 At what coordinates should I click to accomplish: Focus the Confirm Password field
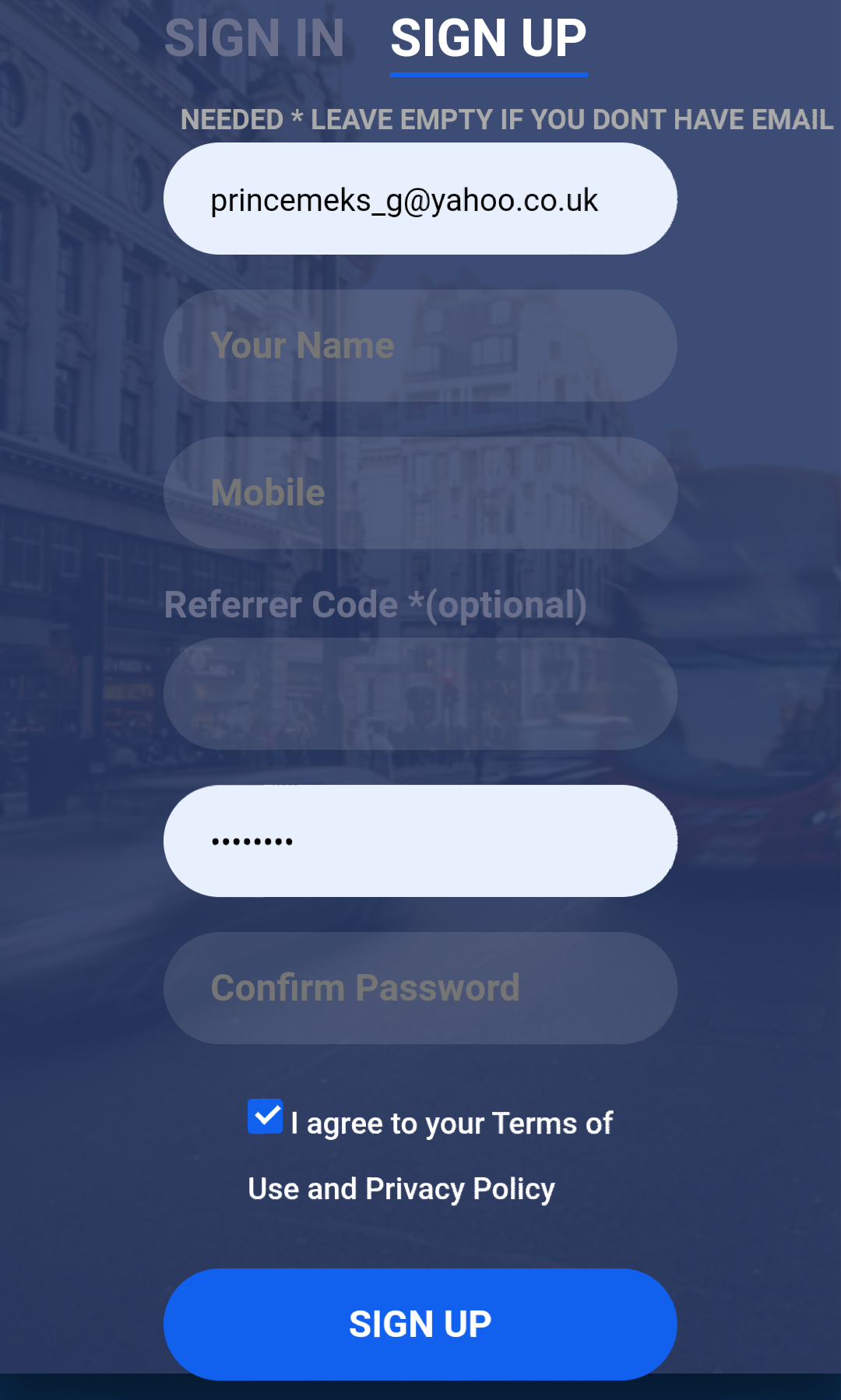[420, 988]
